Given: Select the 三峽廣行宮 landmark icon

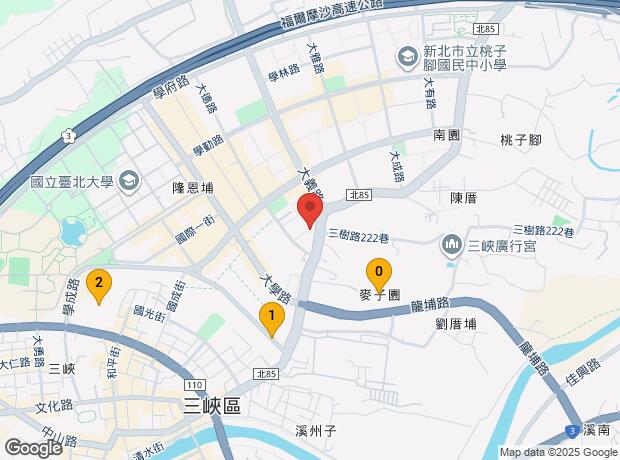Looking at the screenshot, I should tap(451, 245).
